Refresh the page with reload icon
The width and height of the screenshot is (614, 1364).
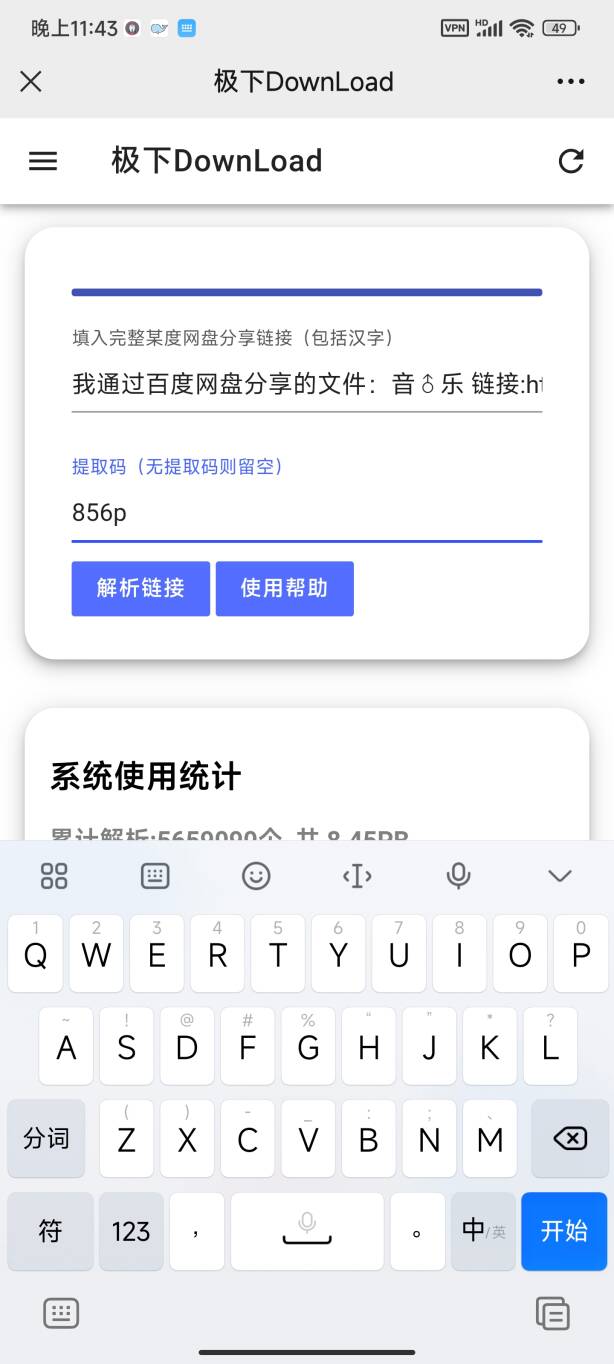pos(571,161)
